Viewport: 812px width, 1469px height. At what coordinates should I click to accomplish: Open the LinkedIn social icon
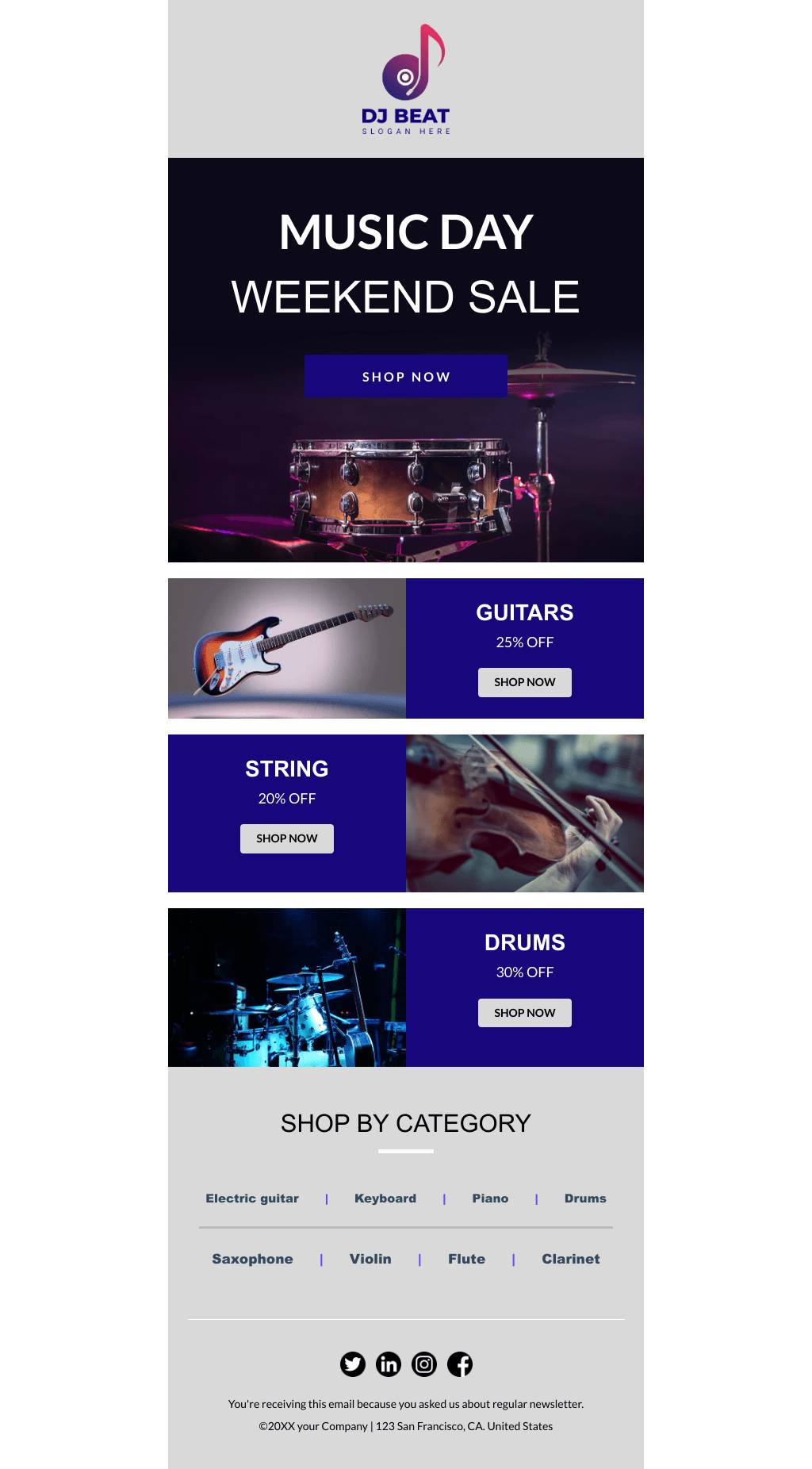pyautogui.click(x=389, y=1364)
